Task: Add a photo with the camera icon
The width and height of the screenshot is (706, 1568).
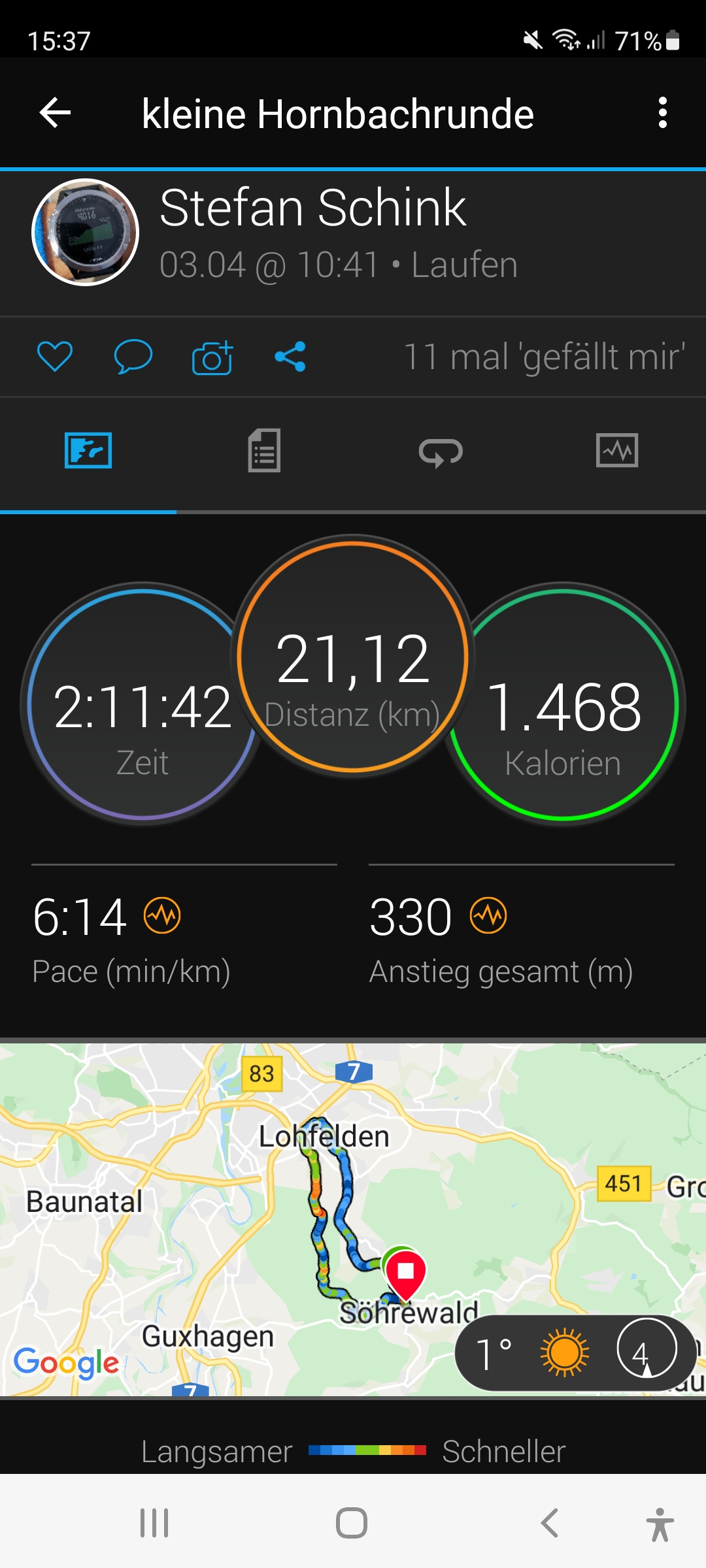Action: (x=212, y=357)
